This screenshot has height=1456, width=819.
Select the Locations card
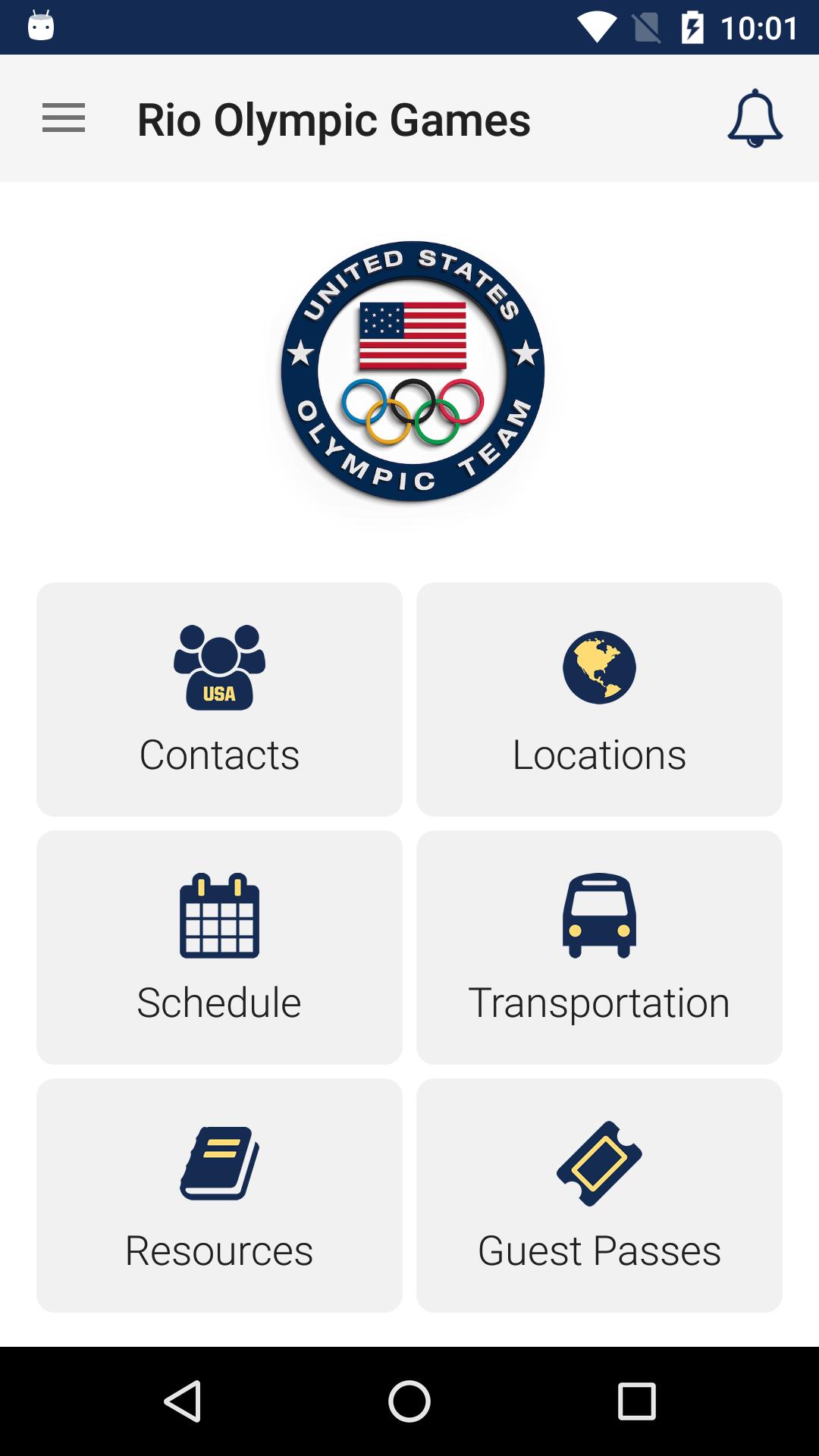click(x=599, y=699)
